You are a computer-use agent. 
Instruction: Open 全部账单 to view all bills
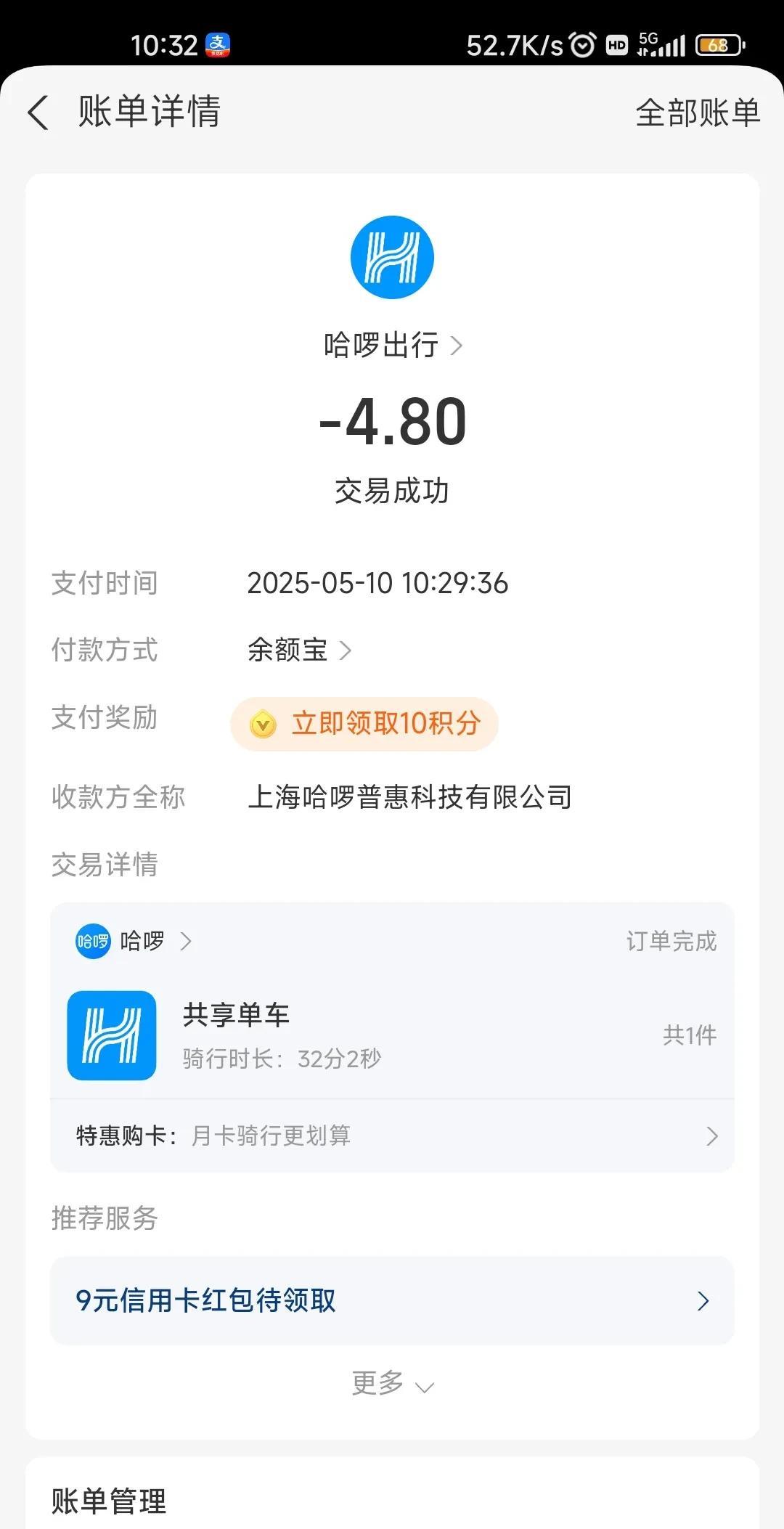pyautogui.click(x=698, y=113)
